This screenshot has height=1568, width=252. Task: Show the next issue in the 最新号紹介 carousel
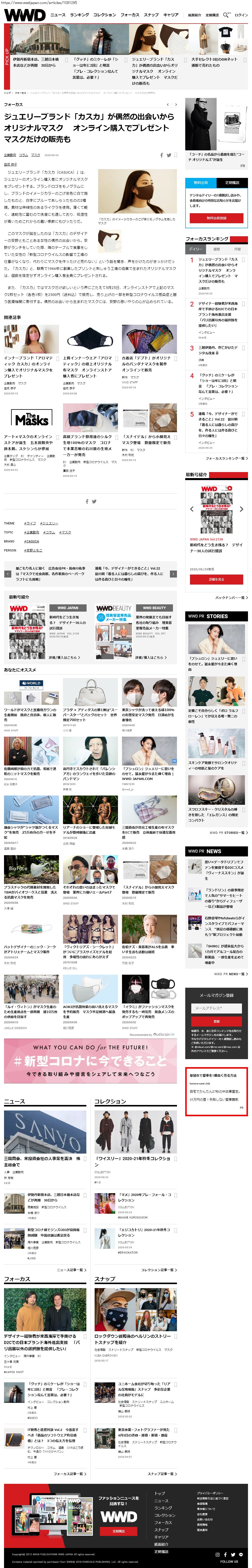click(x=242, y=509)
